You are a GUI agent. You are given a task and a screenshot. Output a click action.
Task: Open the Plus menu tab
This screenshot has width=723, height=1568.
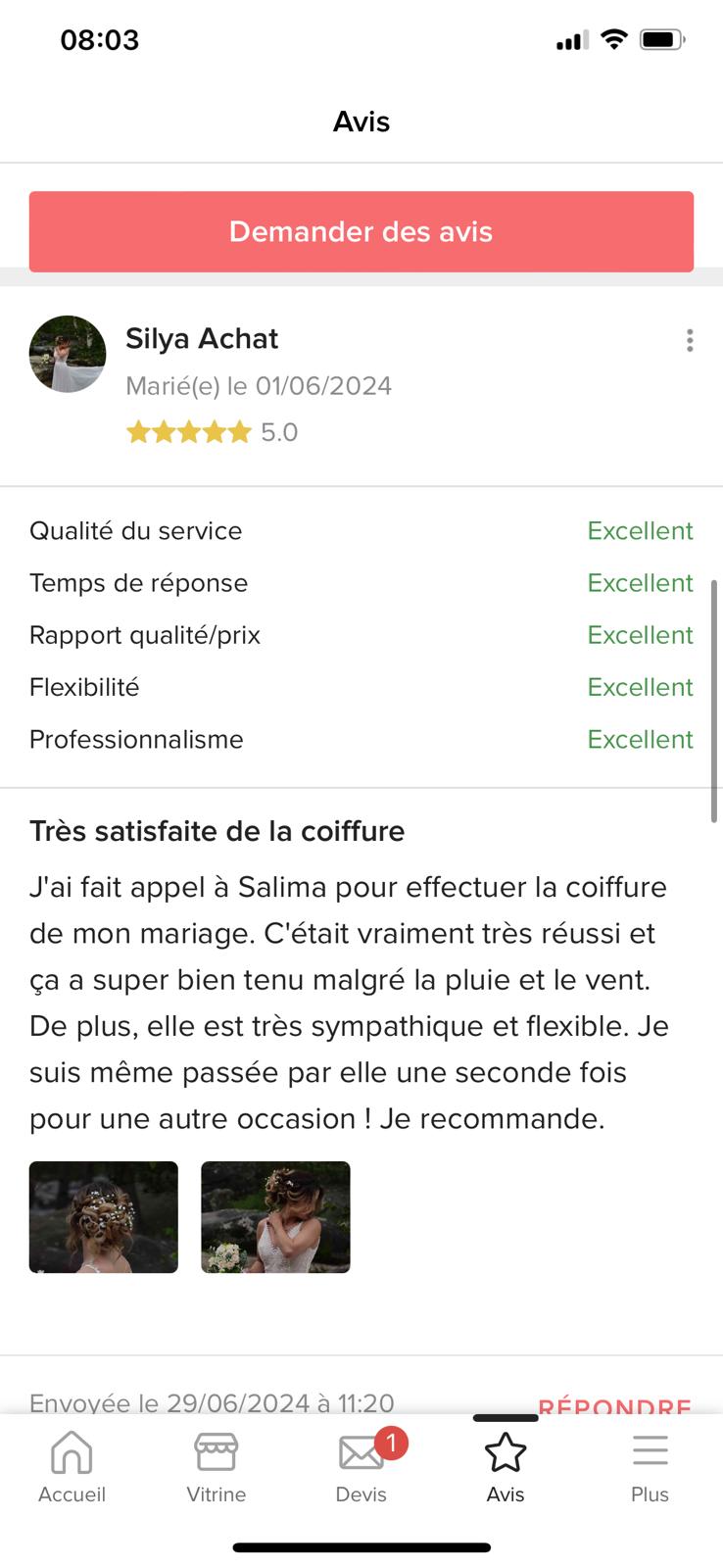(650, 1467)
